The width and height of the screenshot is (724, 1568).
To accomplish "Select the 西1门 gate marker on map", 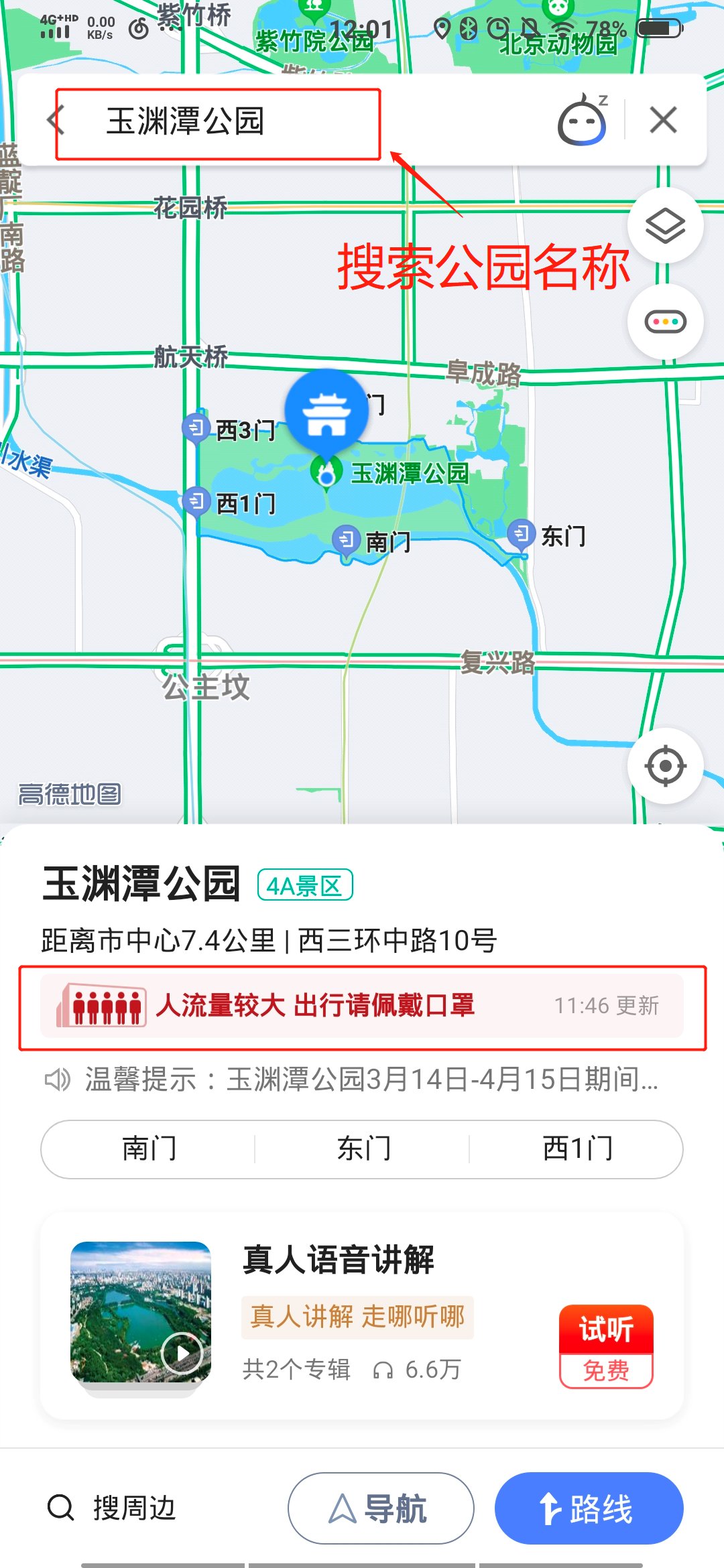I will (x=196, y=501).
